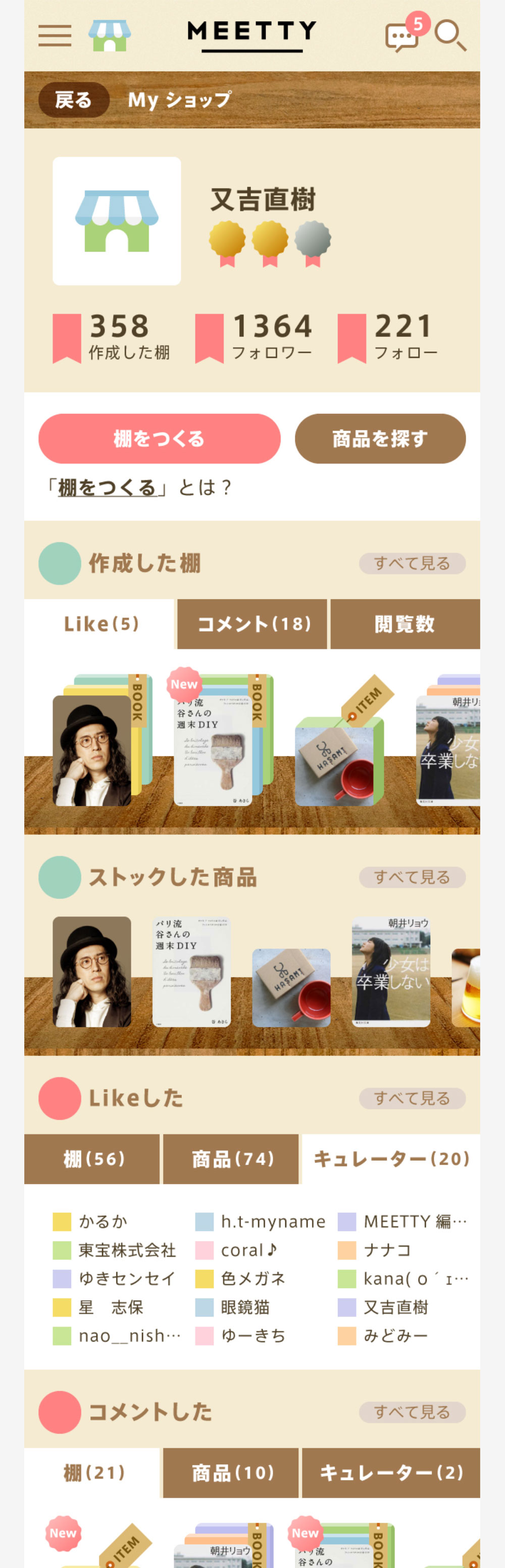Viewport: 505px width, 1568px height.
Task: Open the 「棚をつくる」とは？ link
Action: click(107, 488)
